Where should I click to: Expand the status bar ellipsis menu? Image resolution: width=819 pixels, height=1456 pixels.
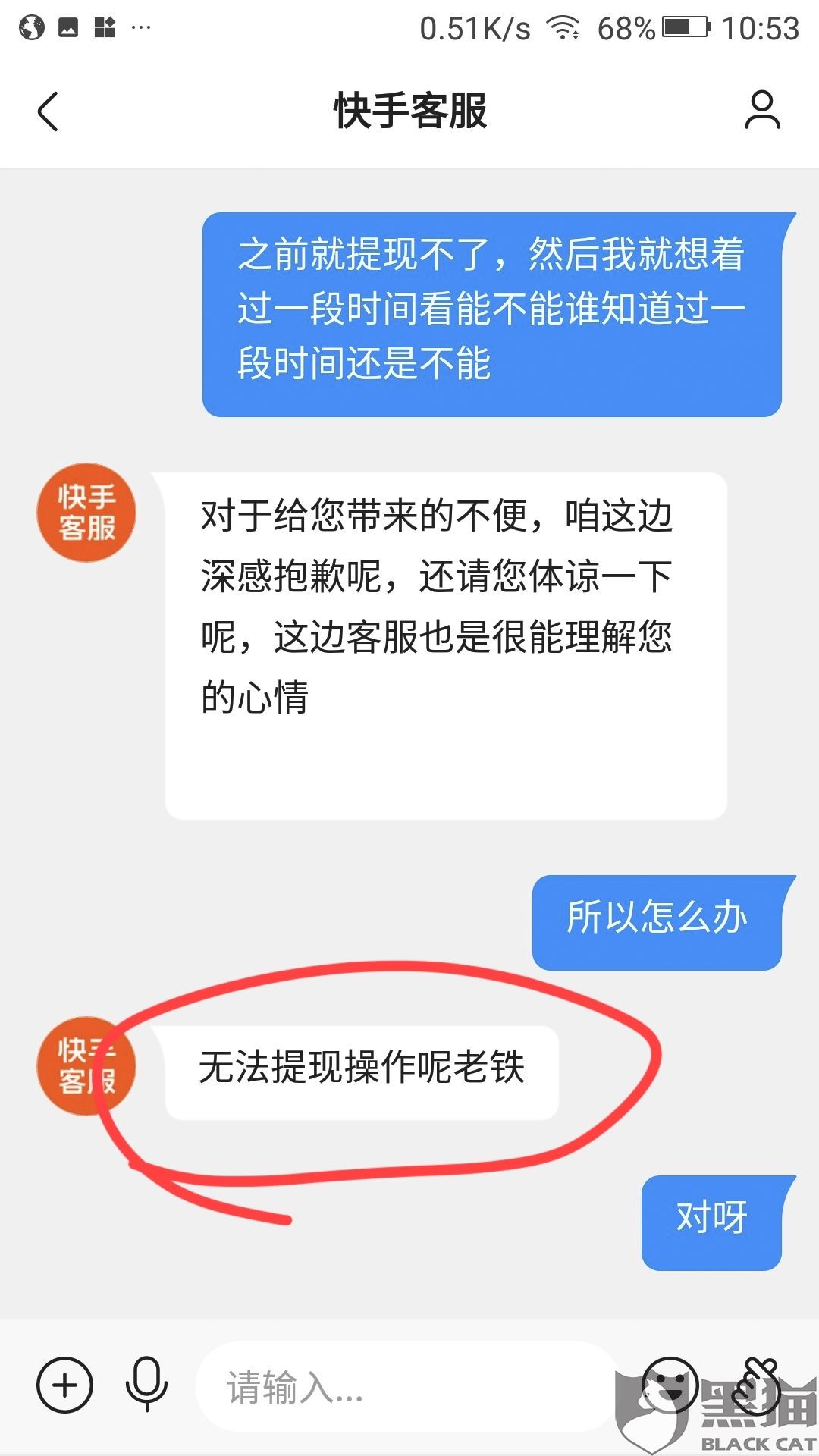[x=139, y=29]
